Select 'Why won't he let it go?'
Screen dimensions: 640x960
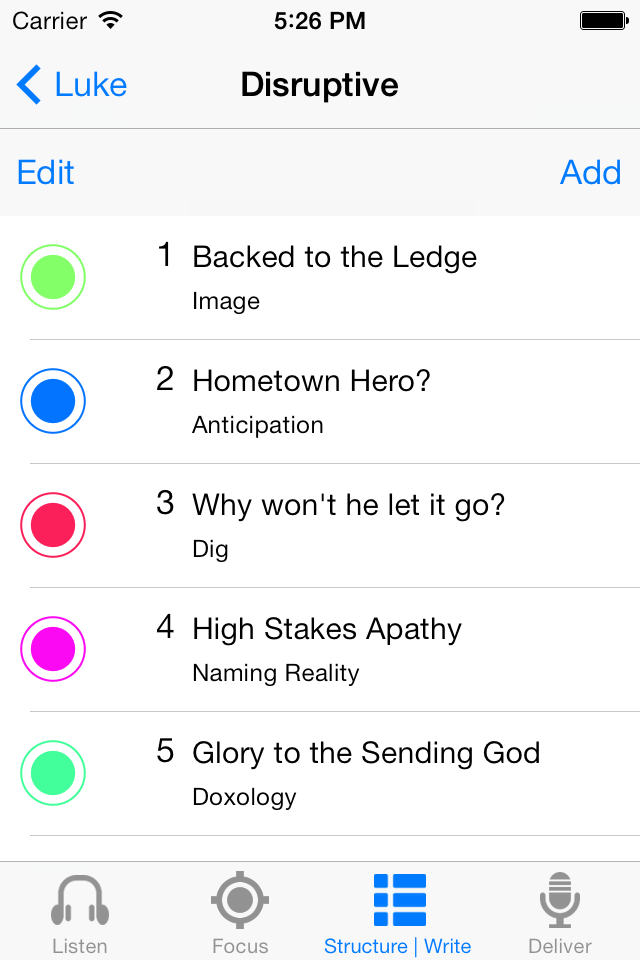[320, 525]
